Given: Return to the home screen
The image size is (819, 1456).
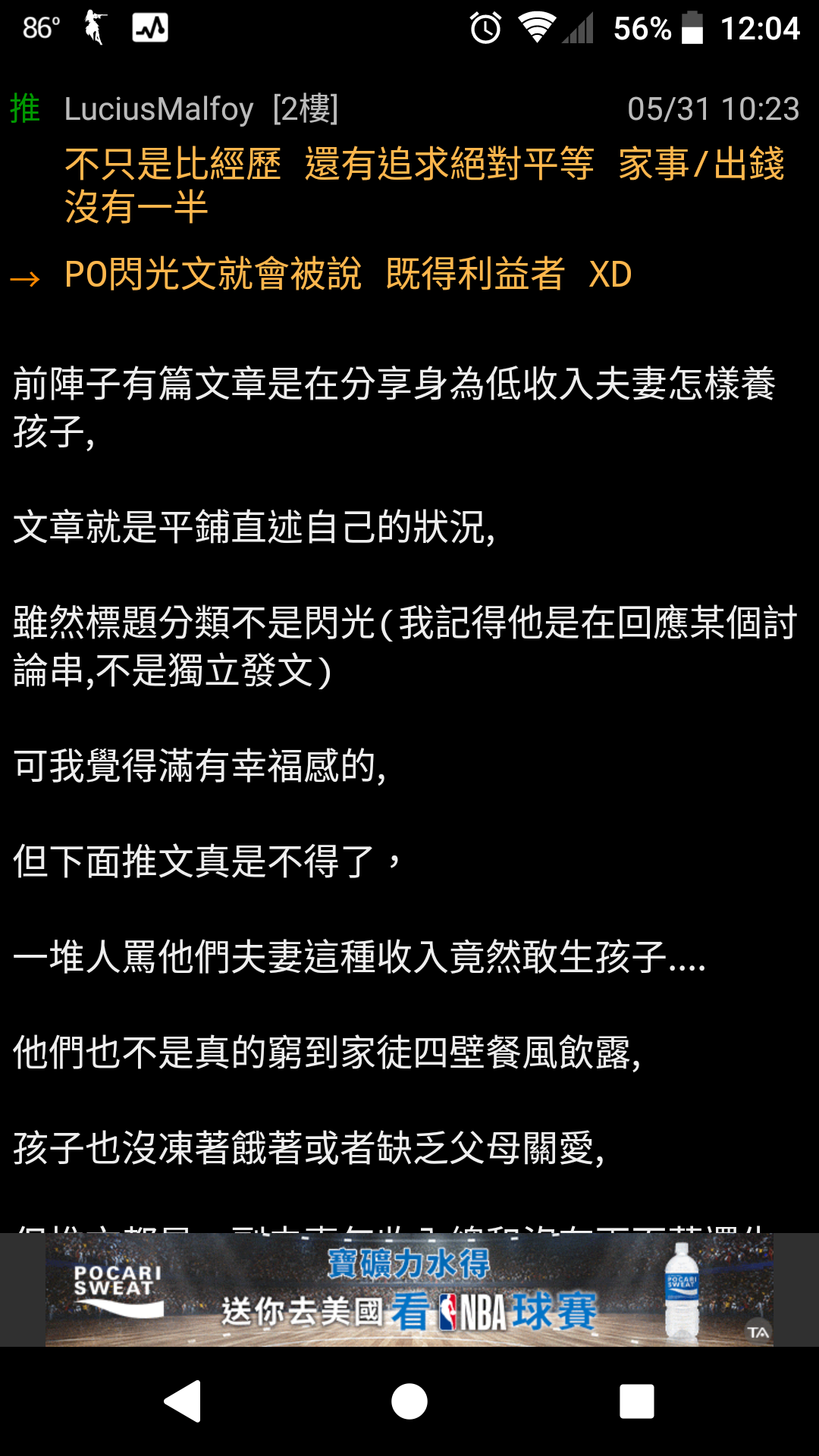Looking at the screenshot, I should point(409,1401).
